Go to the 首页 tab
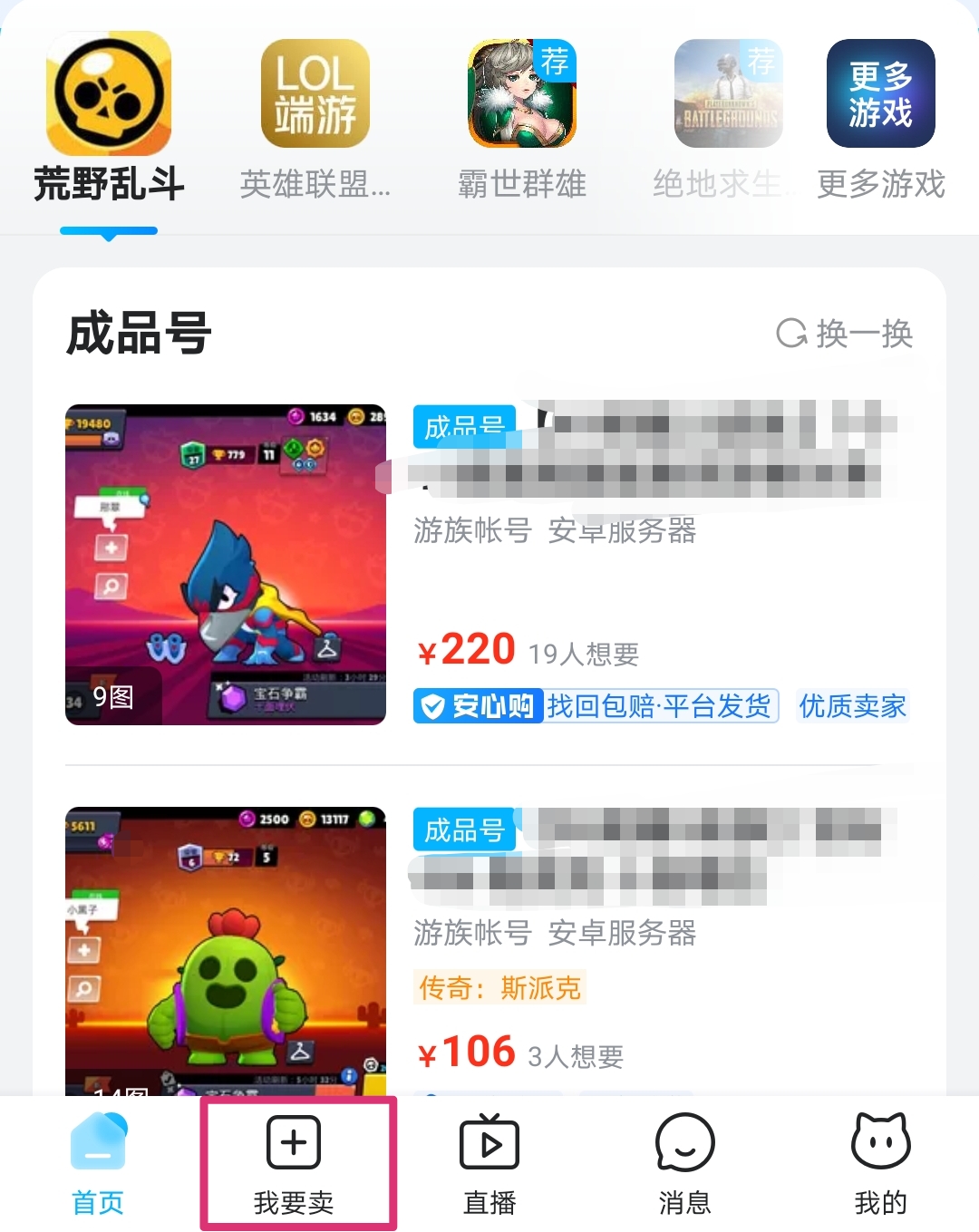Viewport: 979px width, 1232px height. point(98,1164)
